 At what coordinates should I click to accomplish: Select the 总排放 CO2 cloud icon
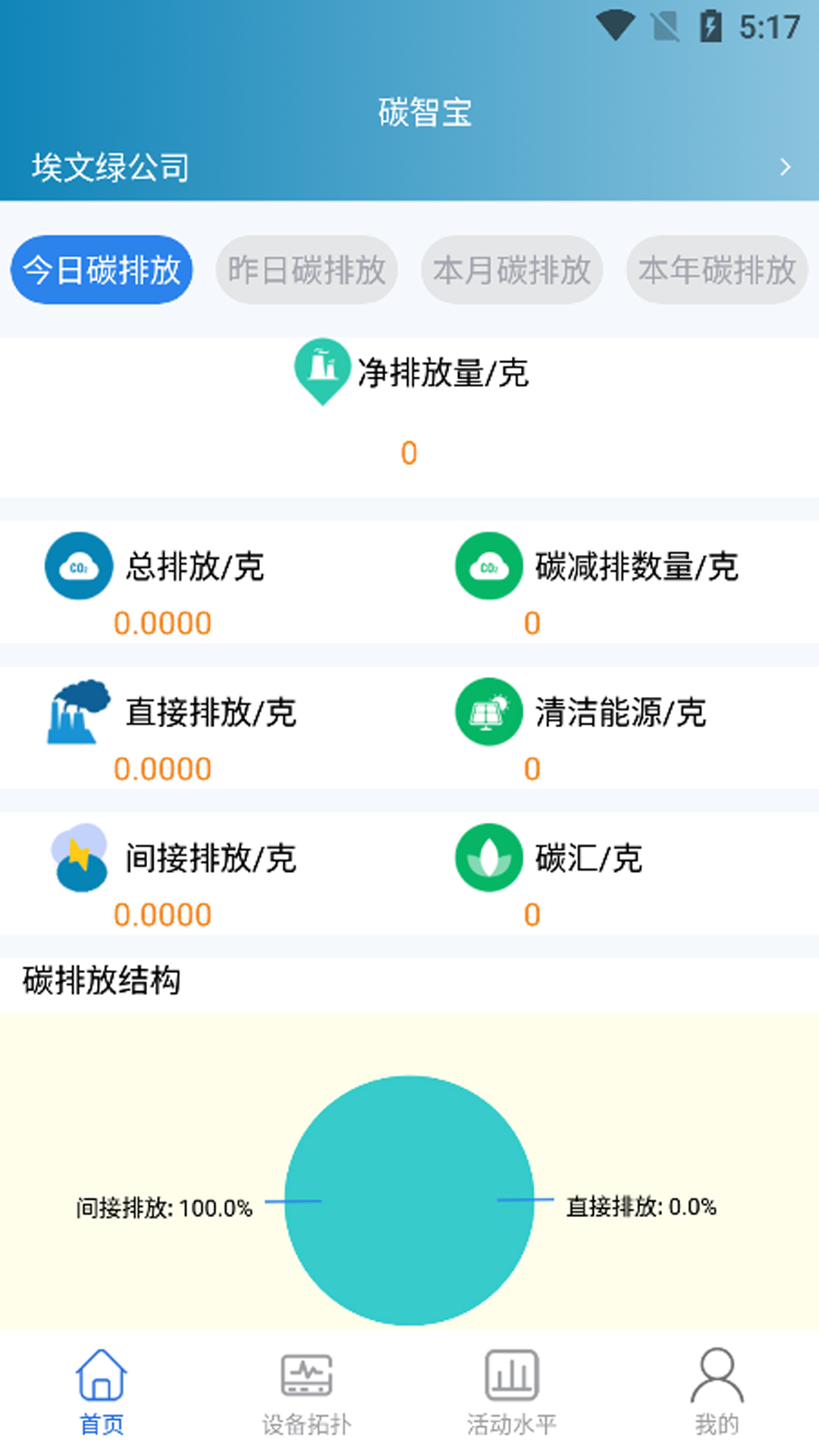point(78,566)
